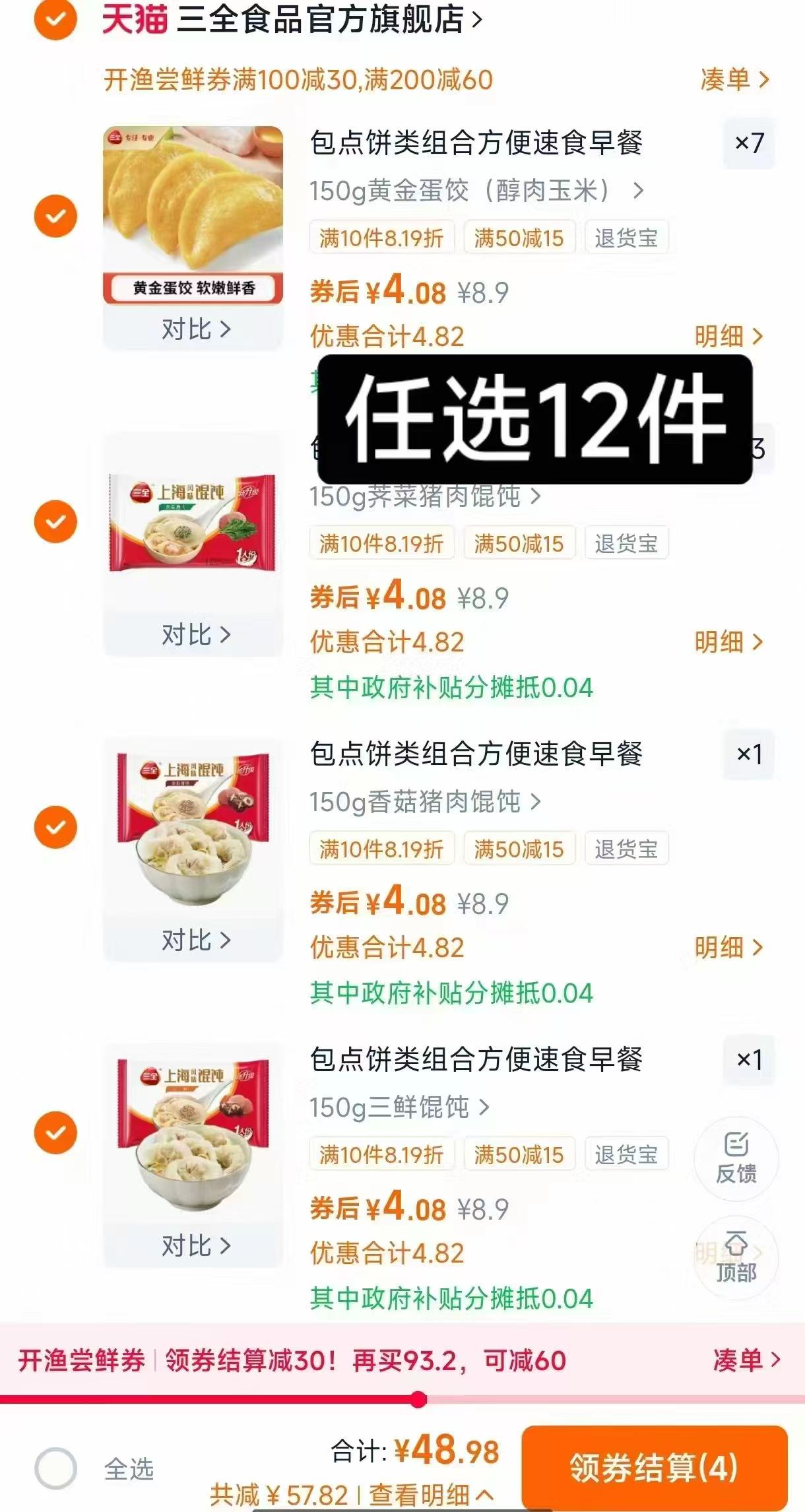Click the red coupon progress bar
The height and width of the screenshot is (1512, 805).
(x=402, y=1400)
